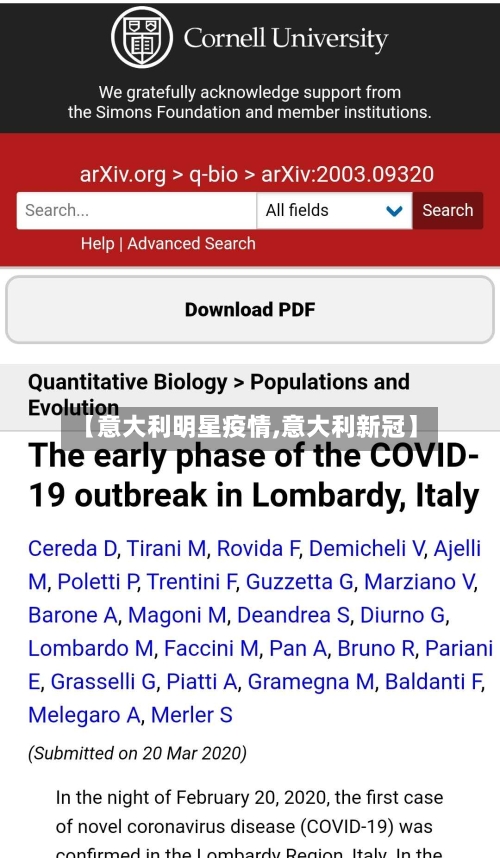Open author Magoni M
The width and height of the screenshot is (500, 858).
coord(177,615)
